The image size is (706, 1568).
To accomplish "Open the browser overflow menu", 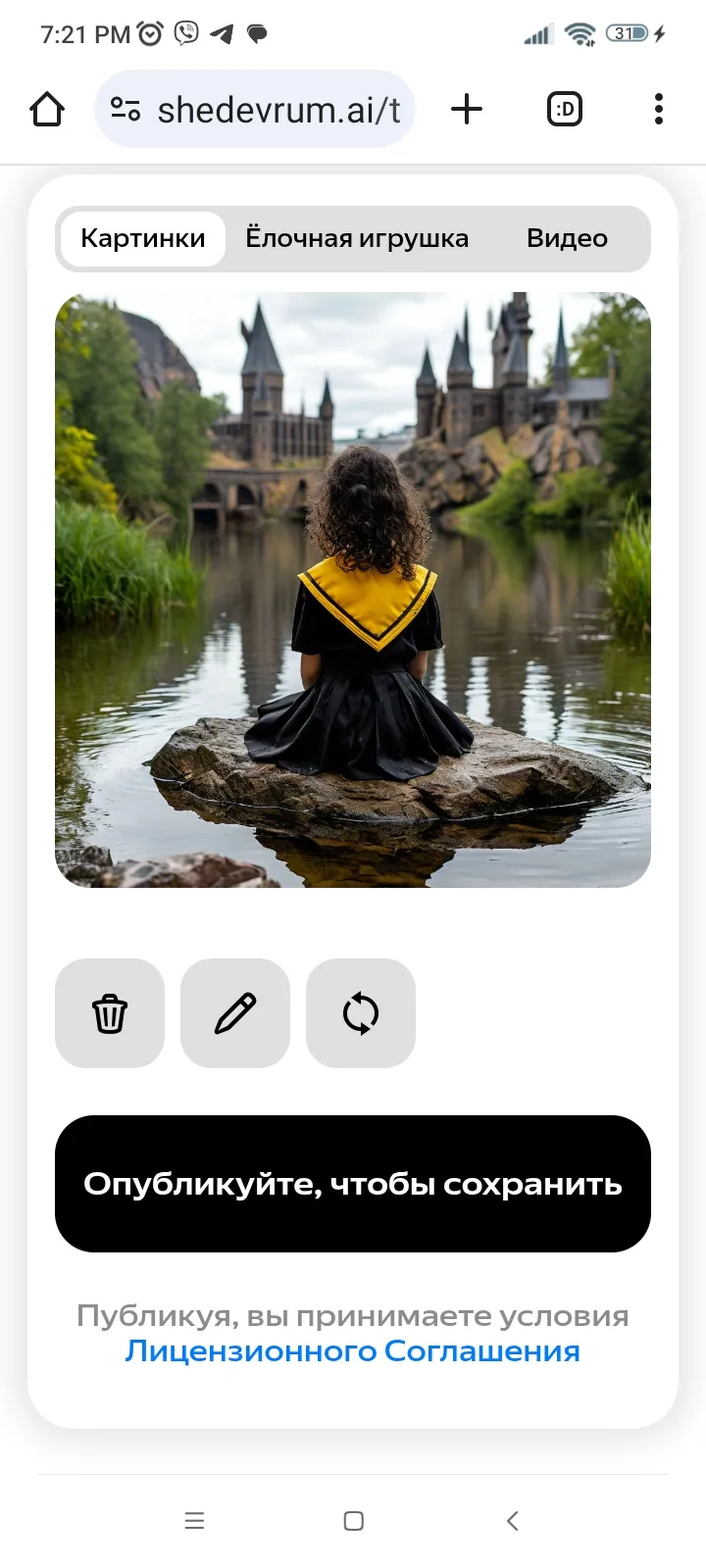I will click(659, 109).
